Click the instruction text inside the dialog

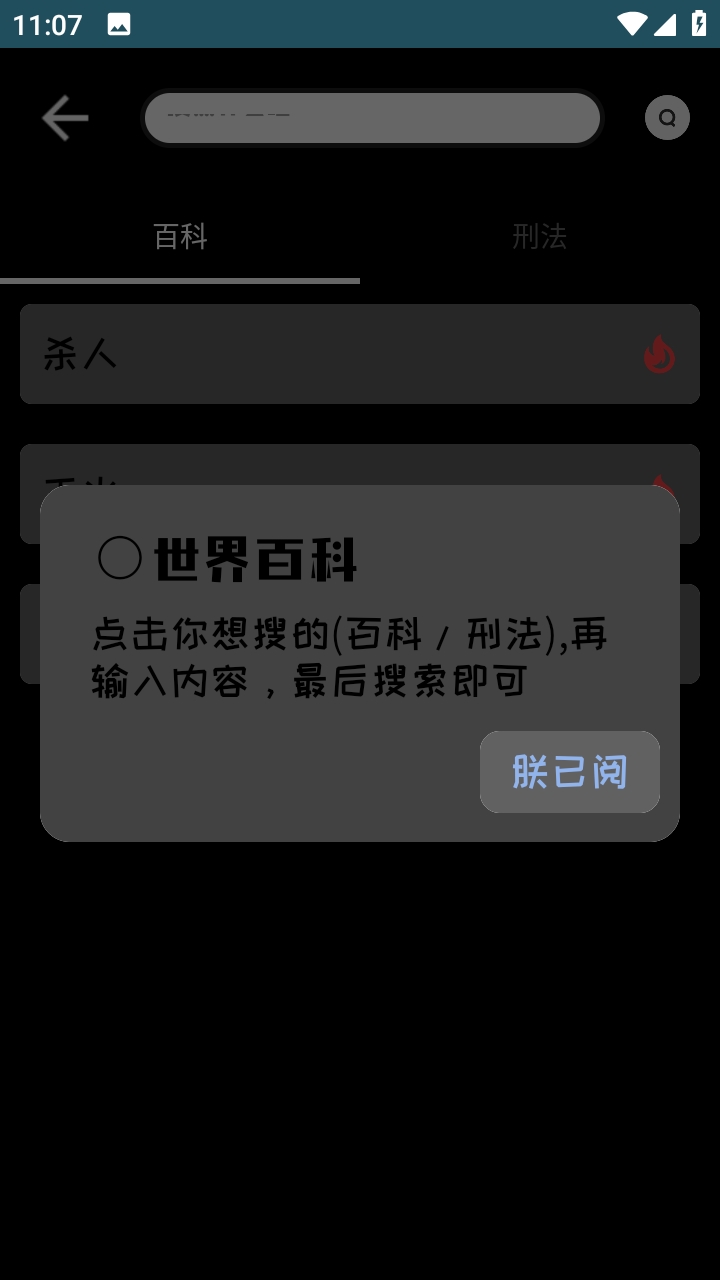click(350, 657)
